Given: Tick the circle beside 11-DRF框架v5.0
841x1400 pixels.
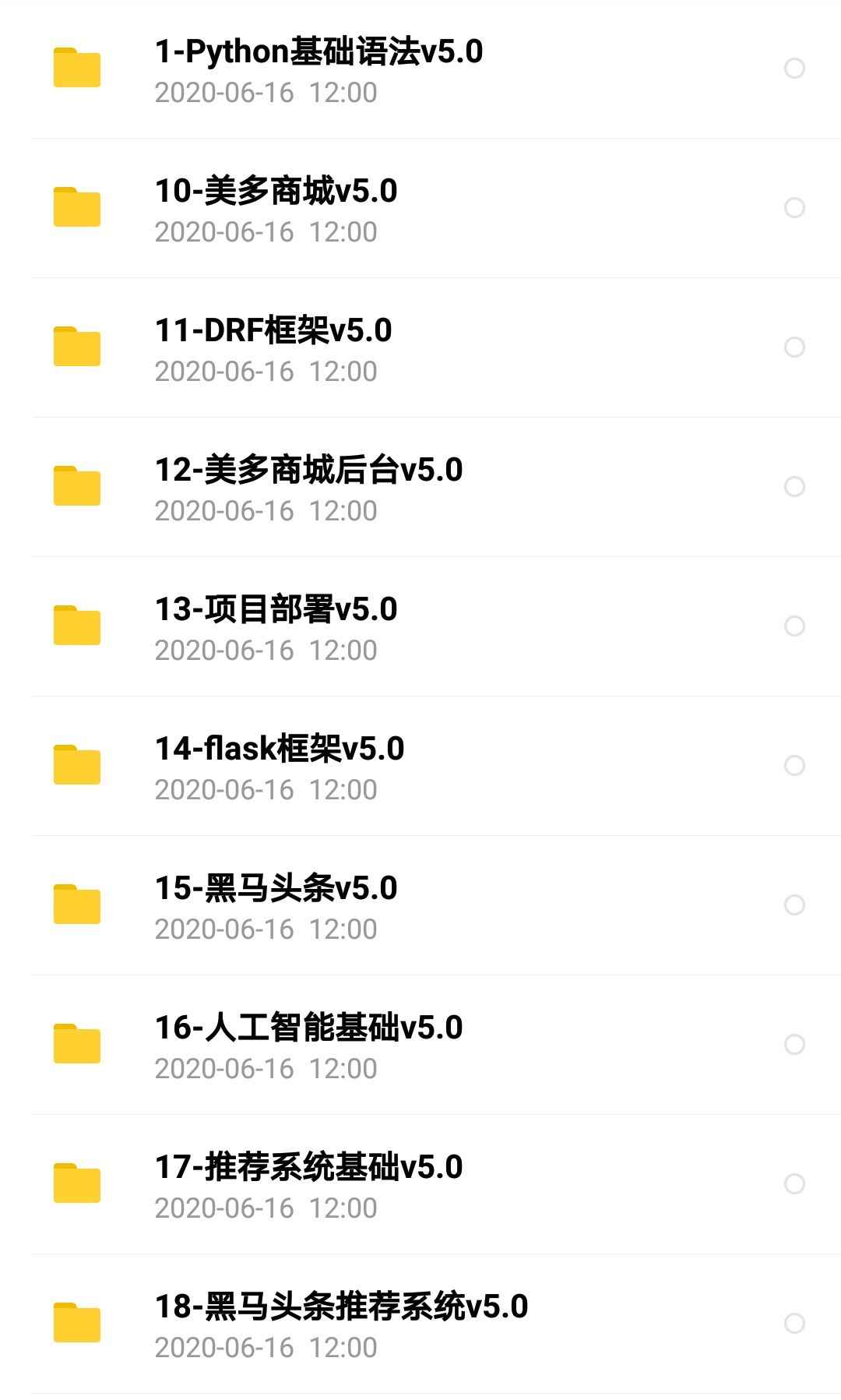Looking at the screenshot, I should [794, 347].
